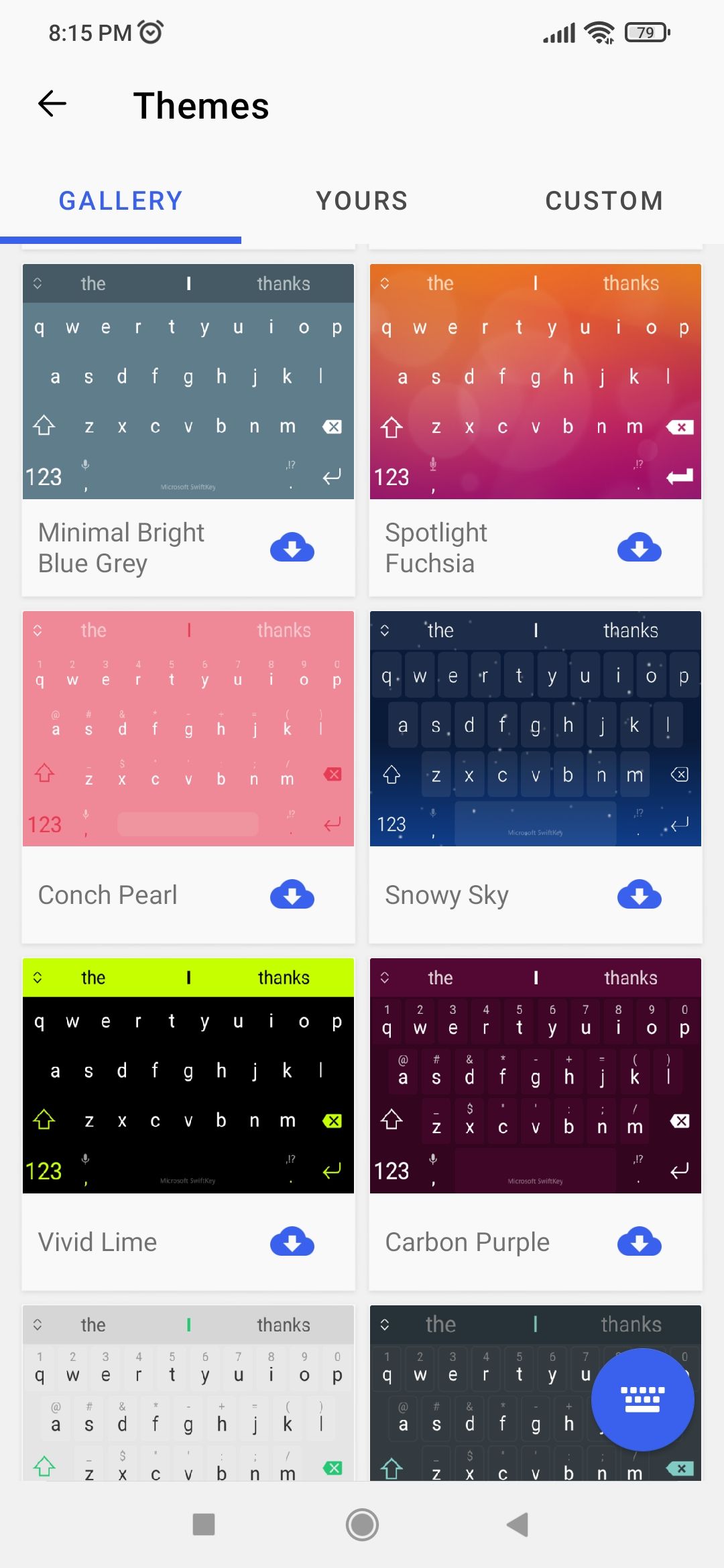Open the Carbon Purple theme preview
Screen dimensions: 724x1568
point(536,1076)
